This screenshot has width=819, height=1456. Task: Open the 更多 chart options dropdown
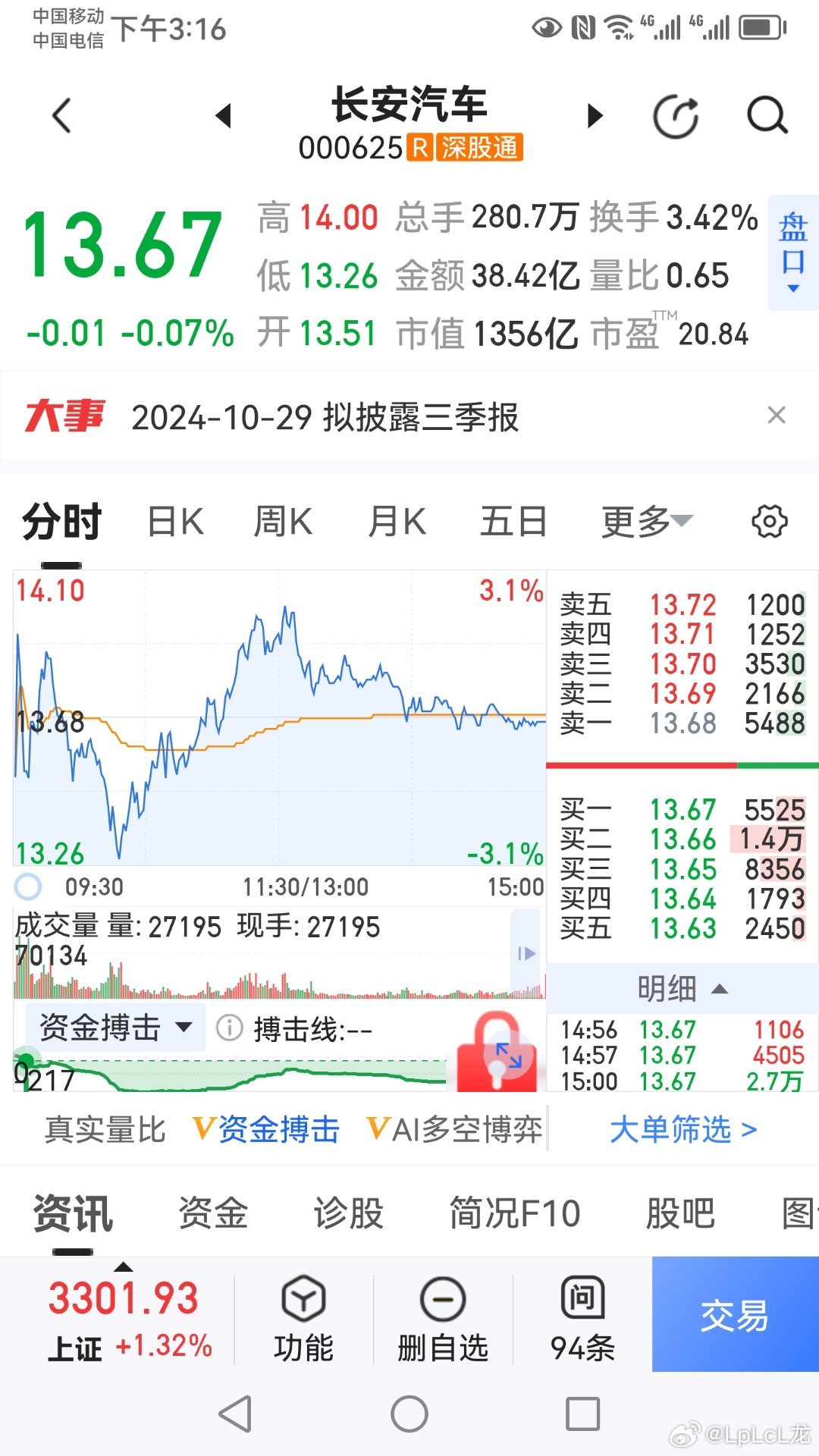click(646, 522)
